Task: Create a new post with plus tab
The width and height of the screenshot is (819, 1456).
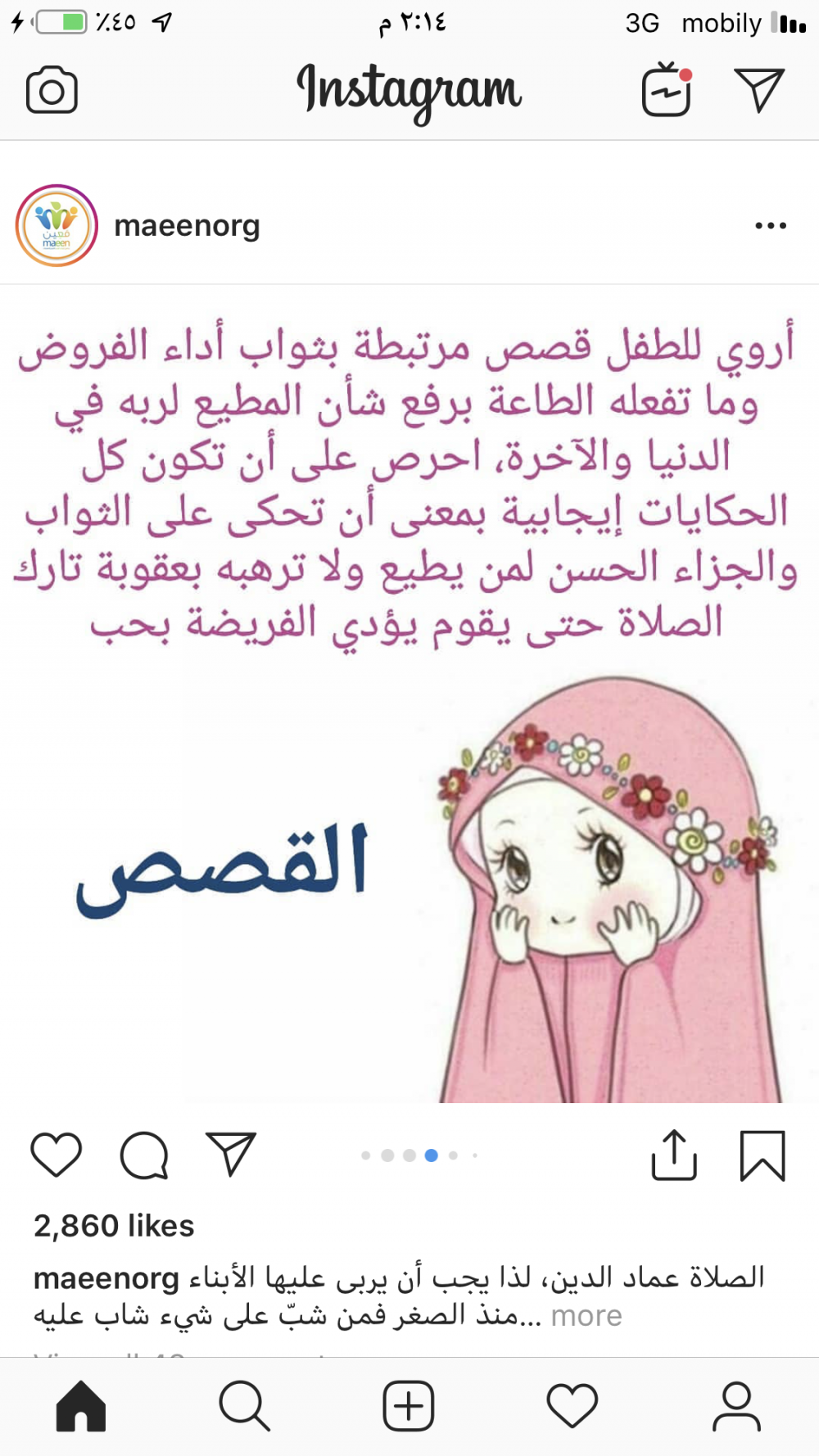Action: 409,1406
